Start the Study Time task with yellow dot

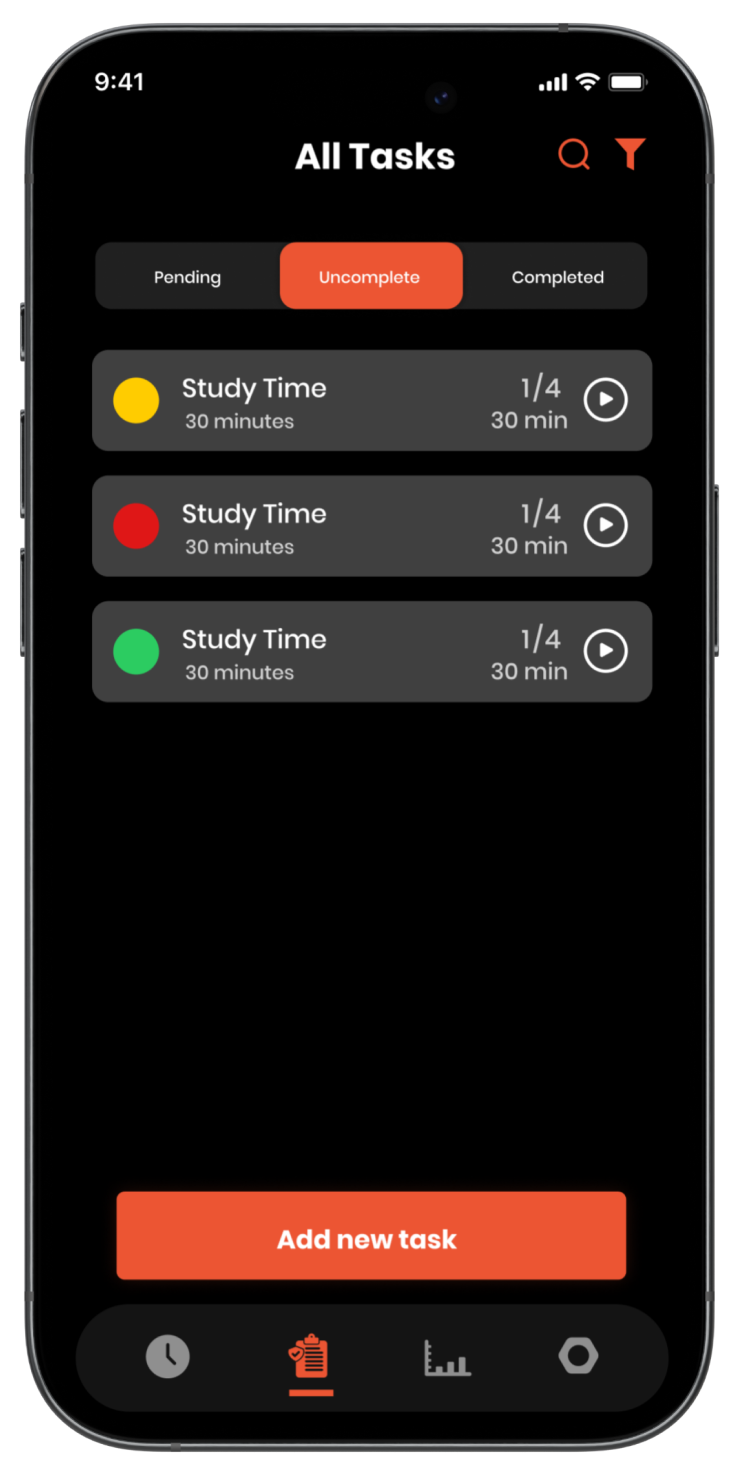point(605,400)
